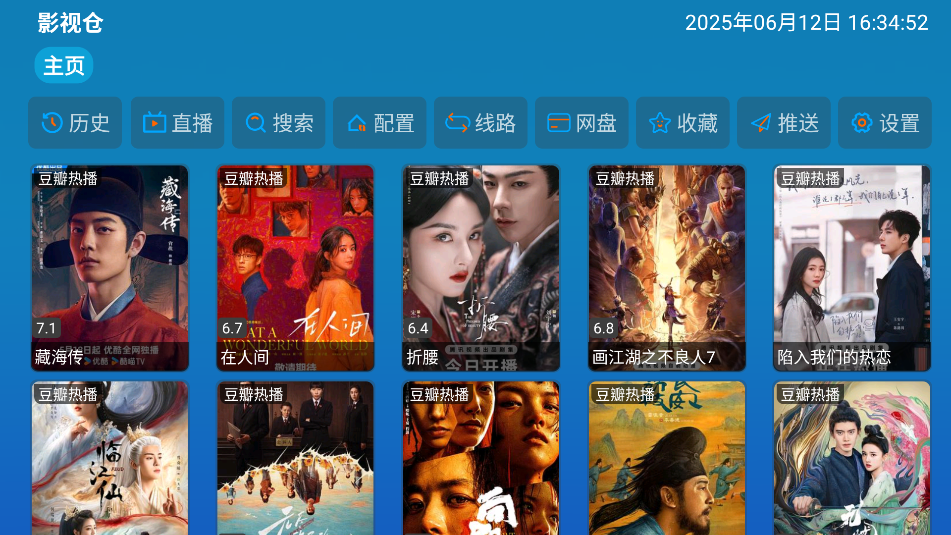Select the 主页 tab
The height and width of the screenshot is (535, 951).
[64, 66]
